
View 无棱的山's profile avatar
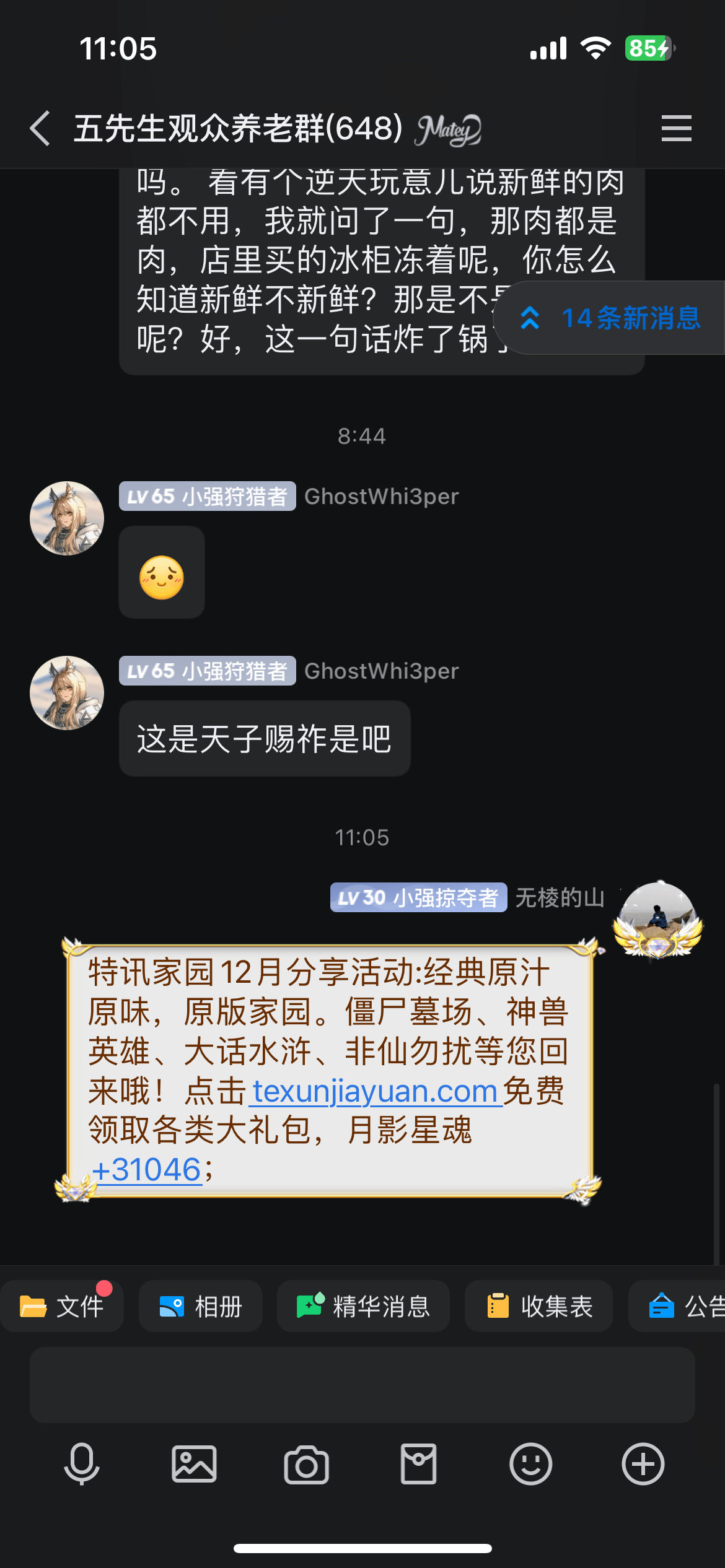click(657, 920)
